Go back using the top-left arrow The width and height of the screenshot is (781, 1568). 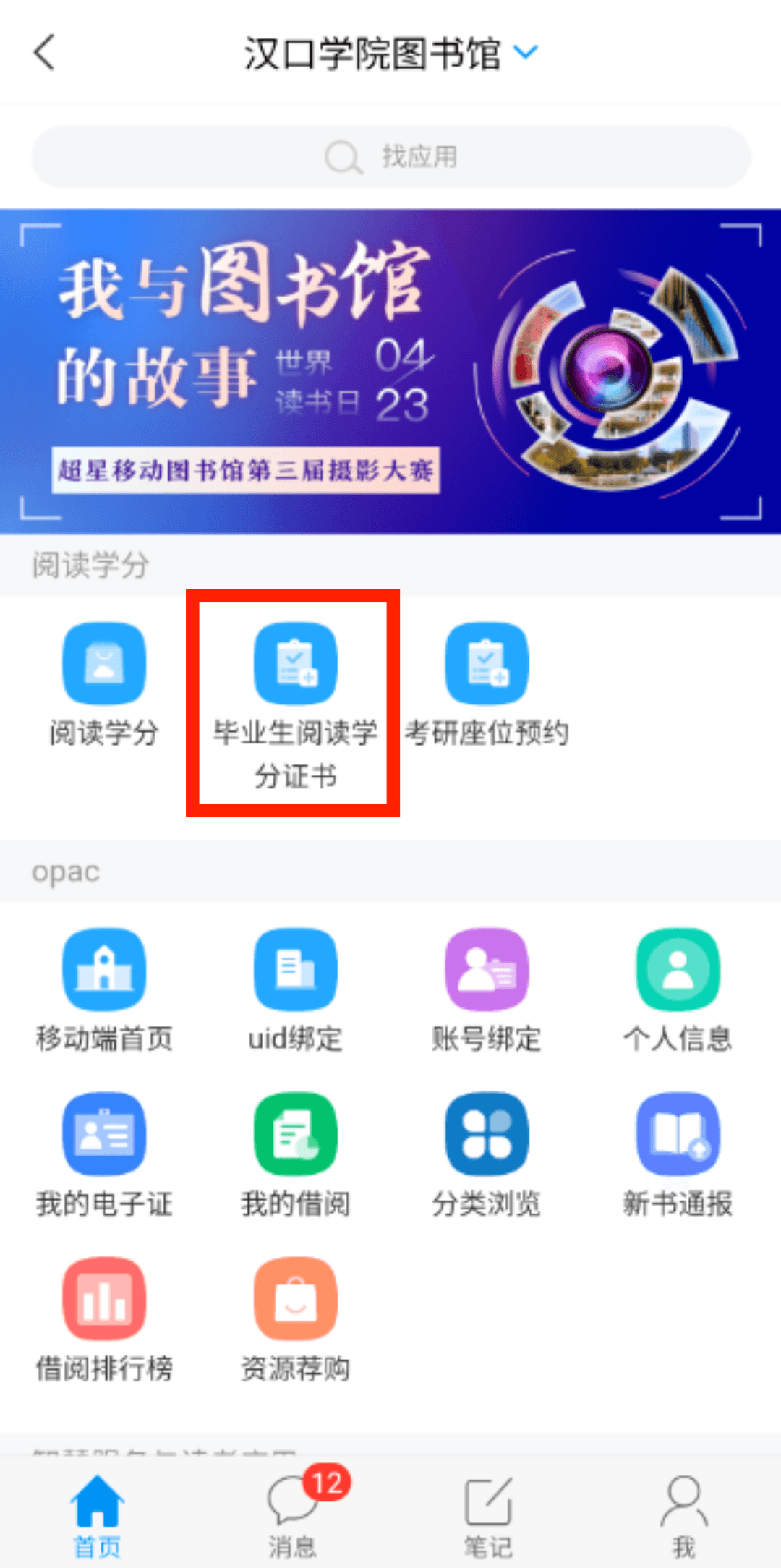[x=45, y=53]
